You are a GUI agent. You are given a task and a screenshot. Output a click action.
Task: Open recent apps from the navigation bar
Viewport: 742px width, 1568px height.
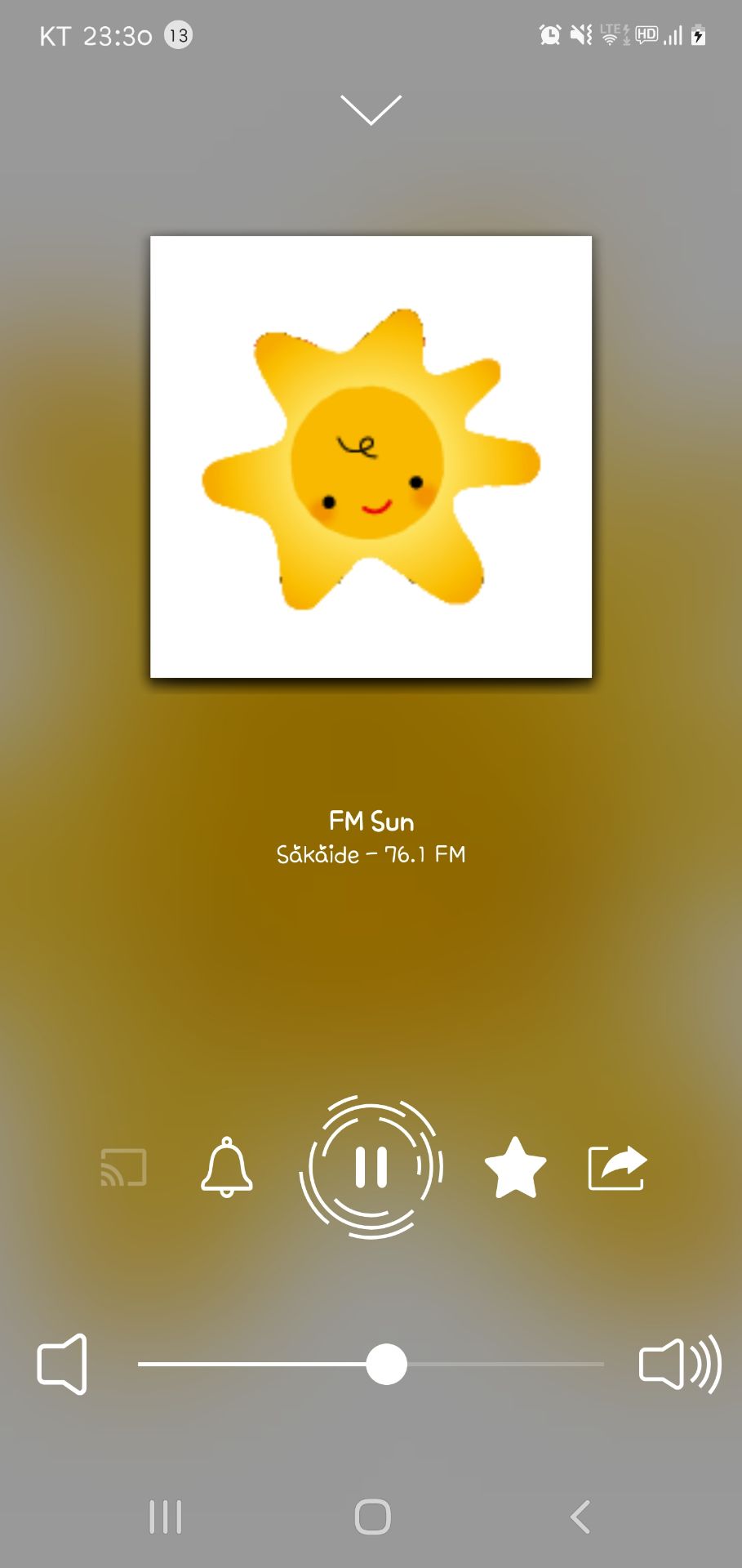click(x=166, y=1517)
